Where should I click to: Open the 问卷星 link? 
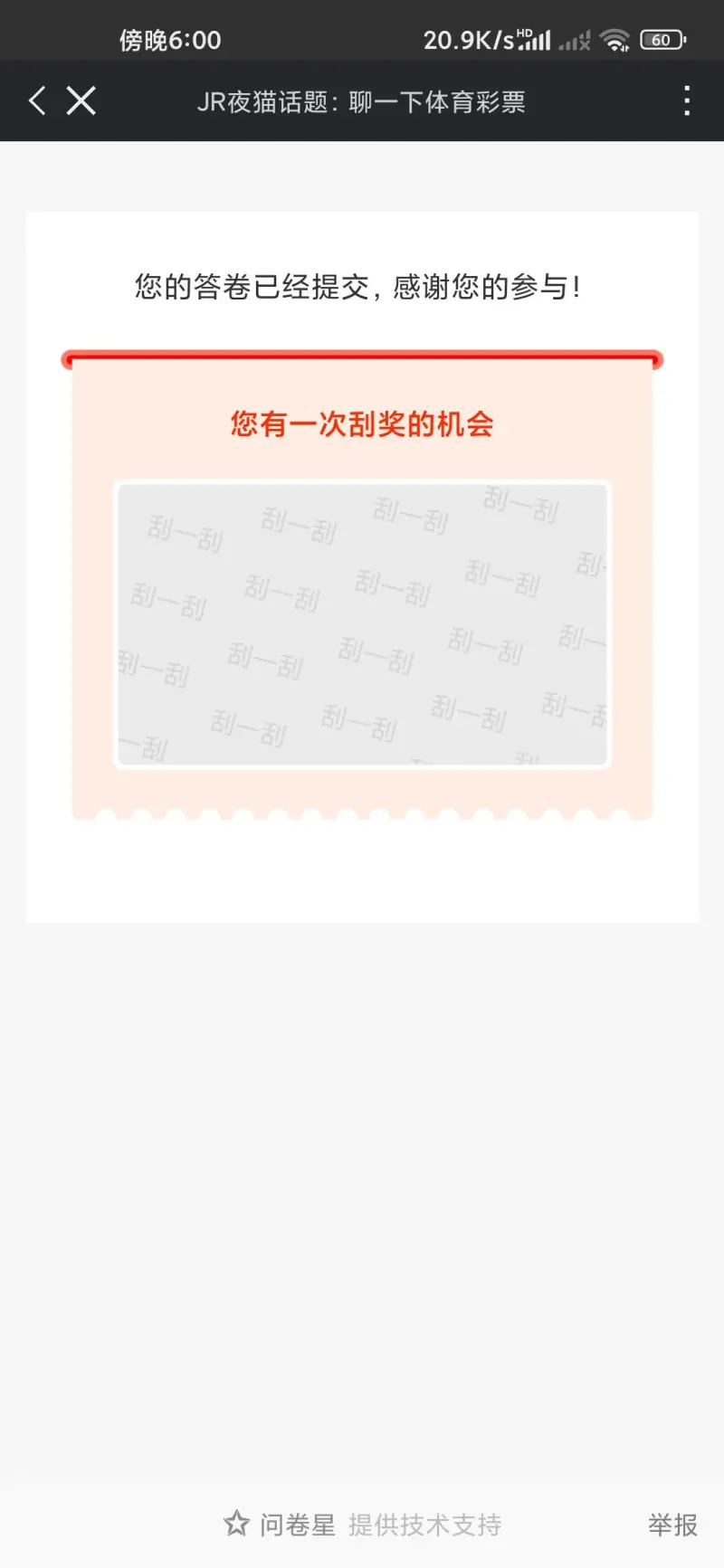(x=280, y=1525)
